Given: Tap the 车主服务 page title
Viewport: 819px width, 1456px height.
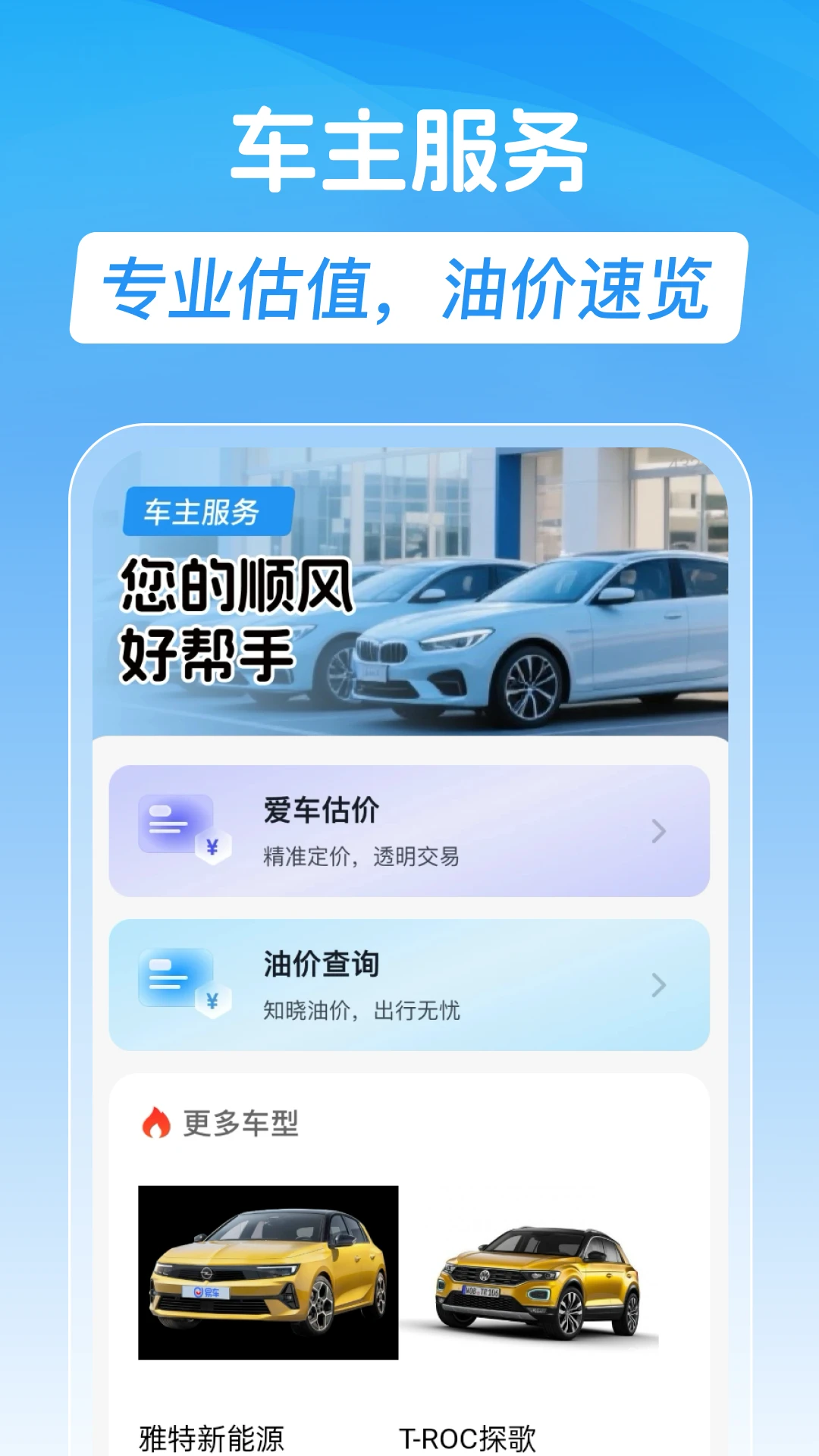Looking at the screenshot, I should point(409,149).
